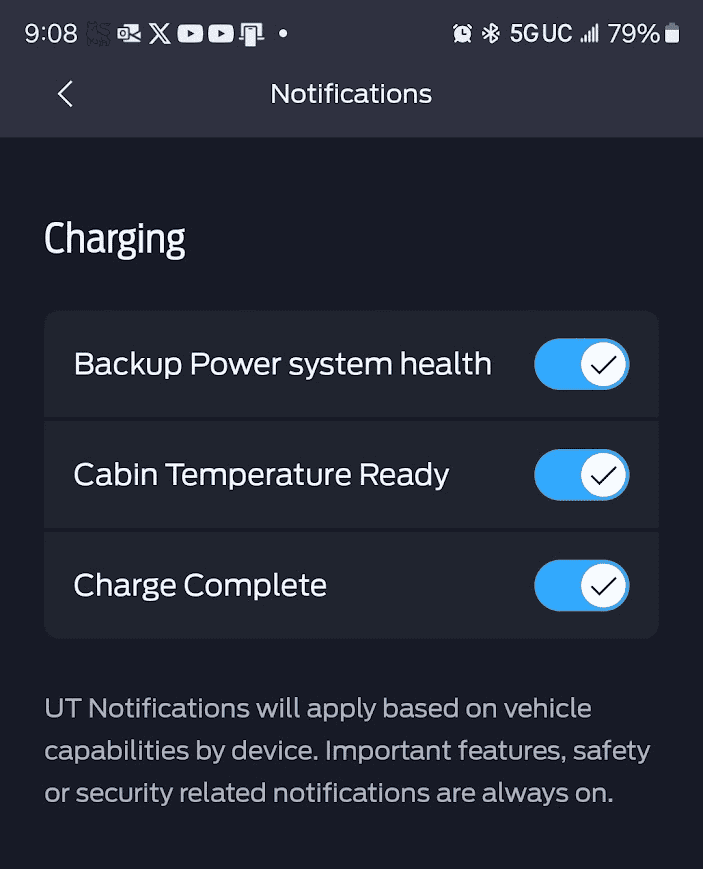Disable the Cabin Temperature Ready switch
703x869 pixels.
581,475
